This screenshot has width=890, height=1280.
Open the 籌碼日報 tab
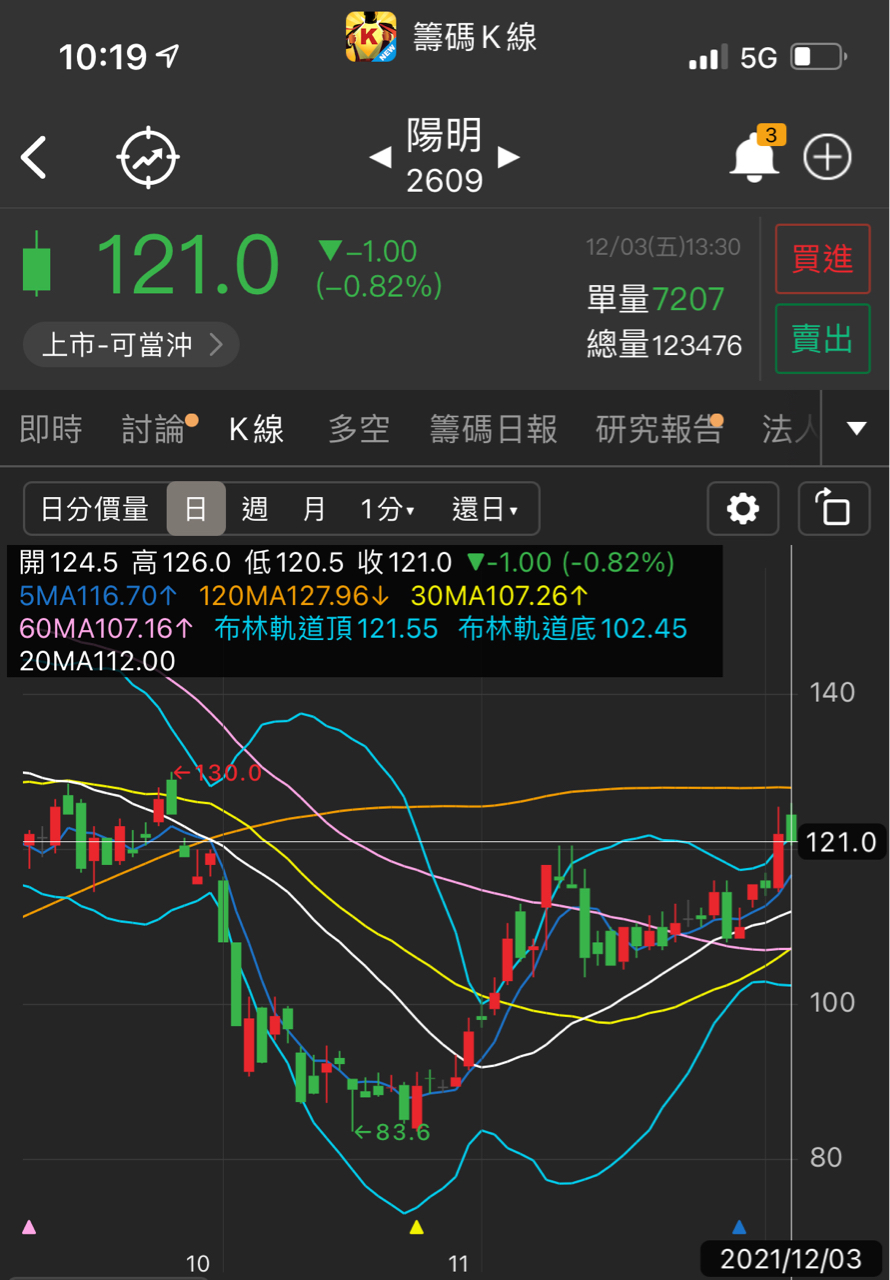click(x=493, y=430)
